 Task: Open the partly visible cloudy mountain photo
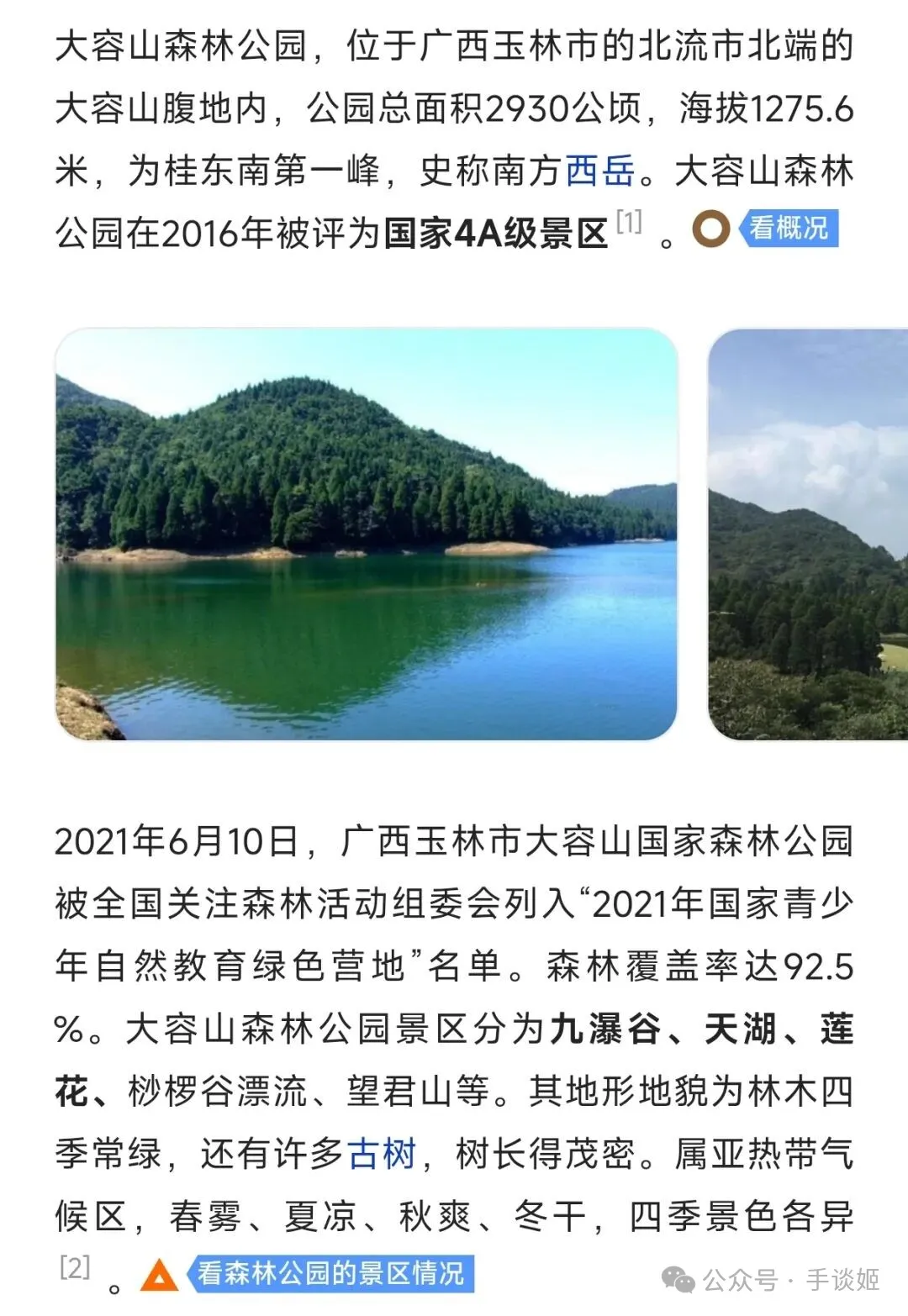click(x=807, y=534)
